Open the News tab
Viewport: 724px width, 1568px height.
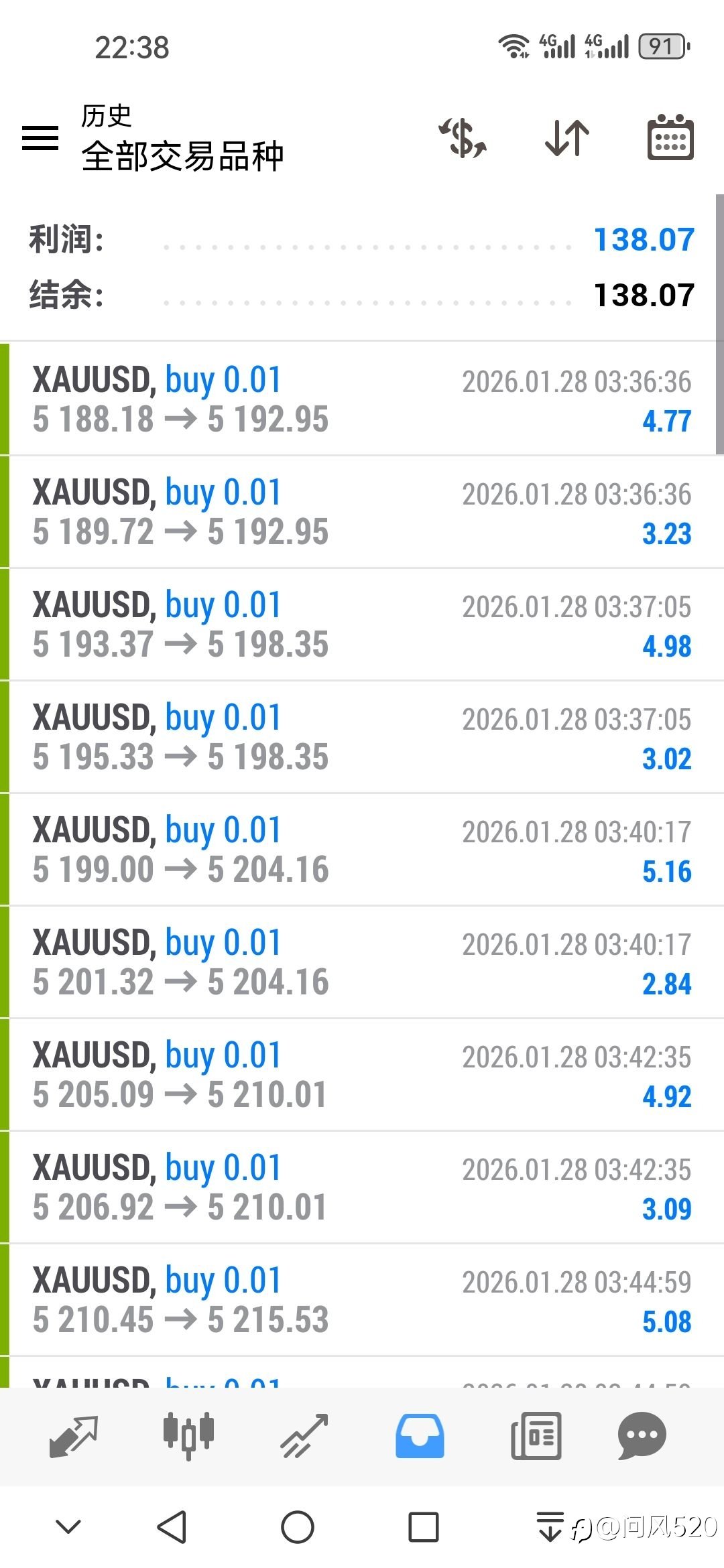pyautogui.click(x=536, y=1436)
